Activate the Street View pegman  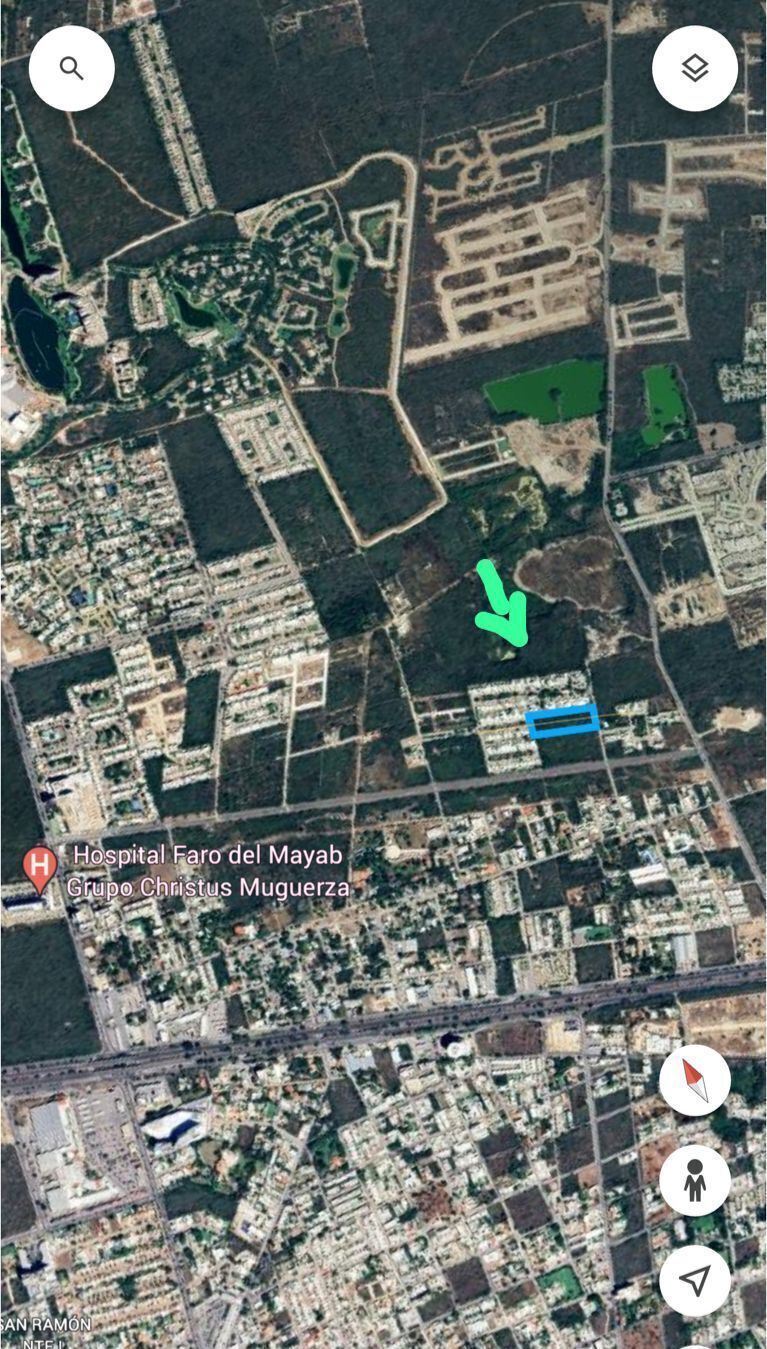pos(694,1181)
